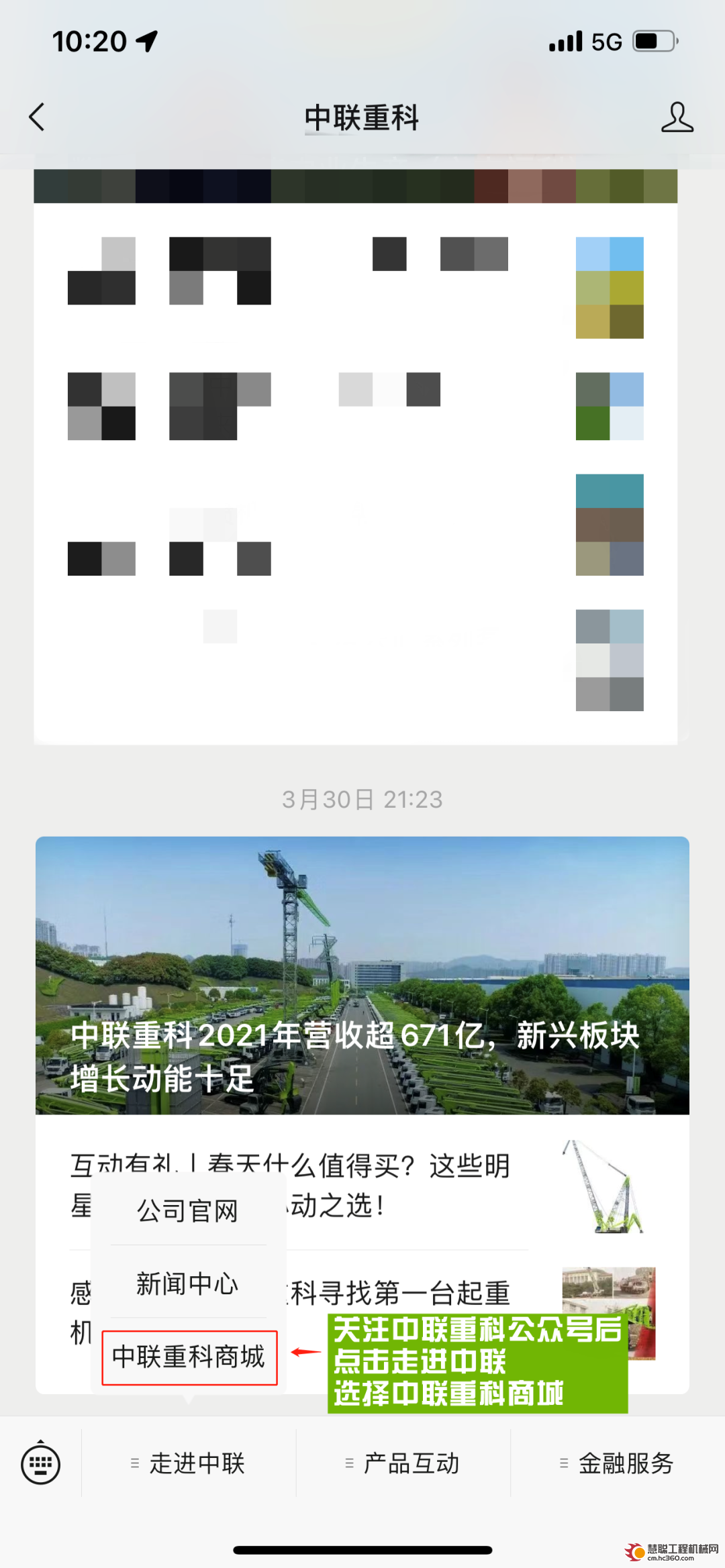Image resolution: width=725 pixels, height=1568 pixels.
Task: Open the 2021年营收超671亿 article
Action: (x=362, y=975)
